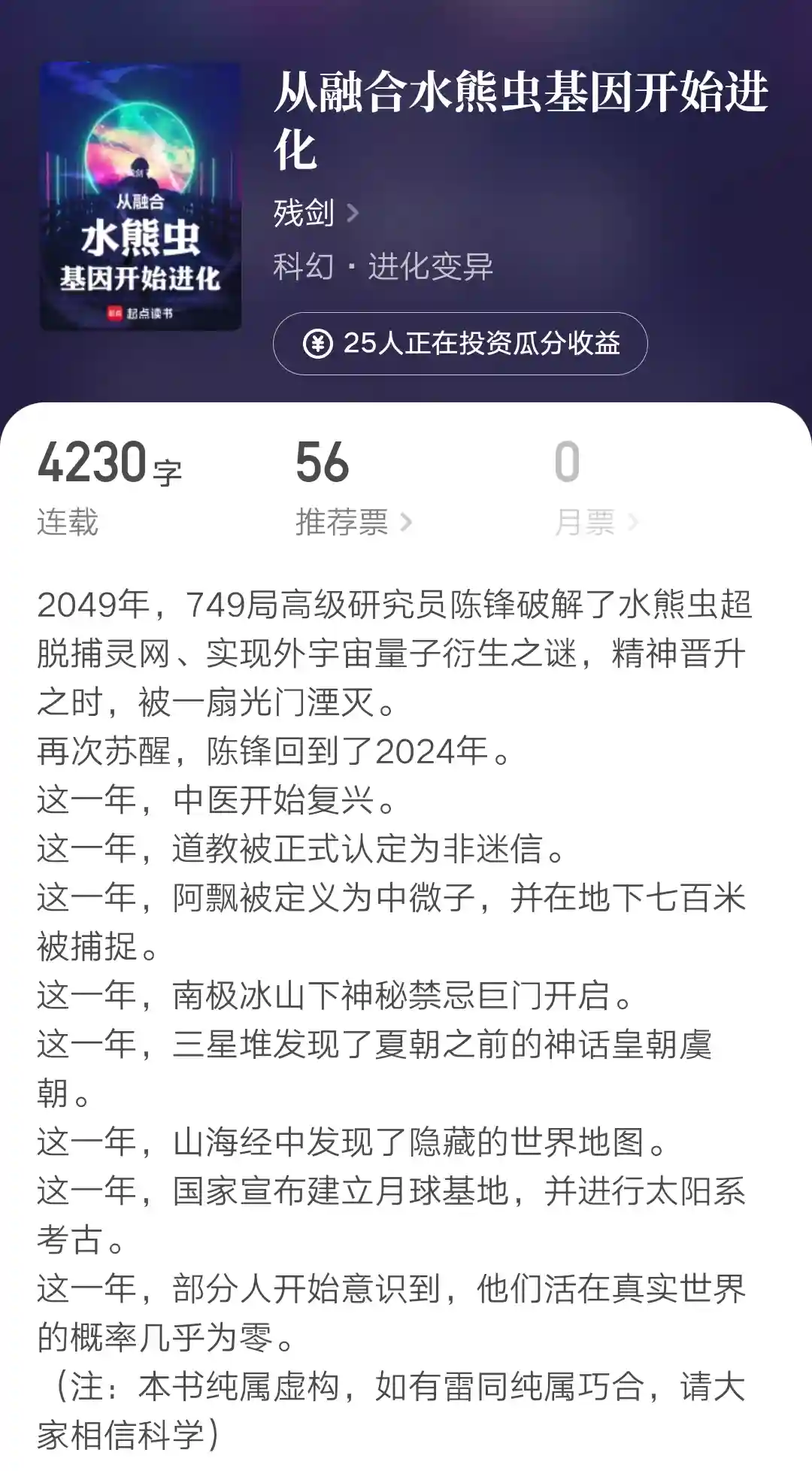Screen dimensions: 812x1471
Task: View the book cover image
Action: tap(141, 197)
